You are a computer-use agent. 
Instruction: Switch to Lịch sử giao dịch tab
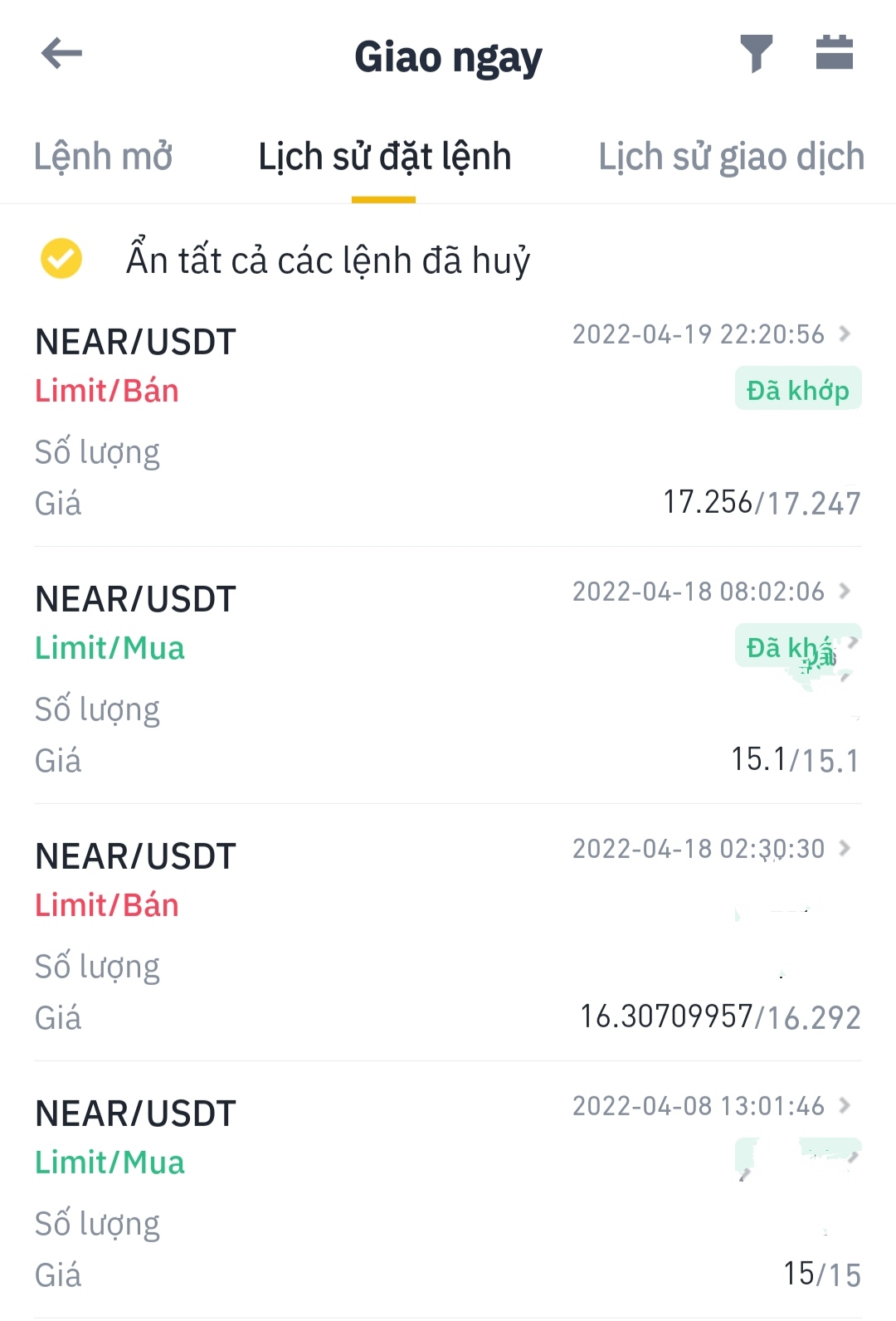731,157
